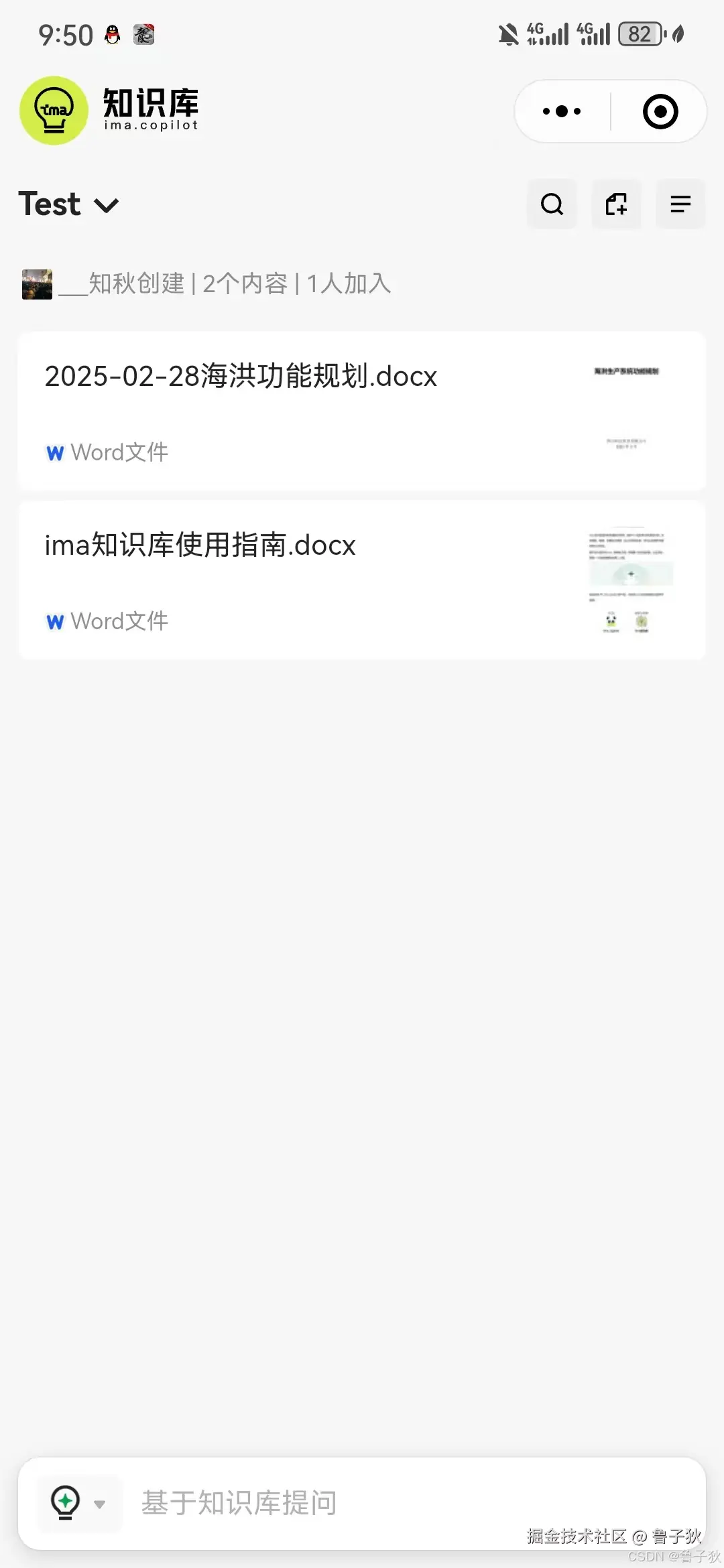Open the sort and filter icon
The width and height of the screenshot is (724, 1568).
680,204
